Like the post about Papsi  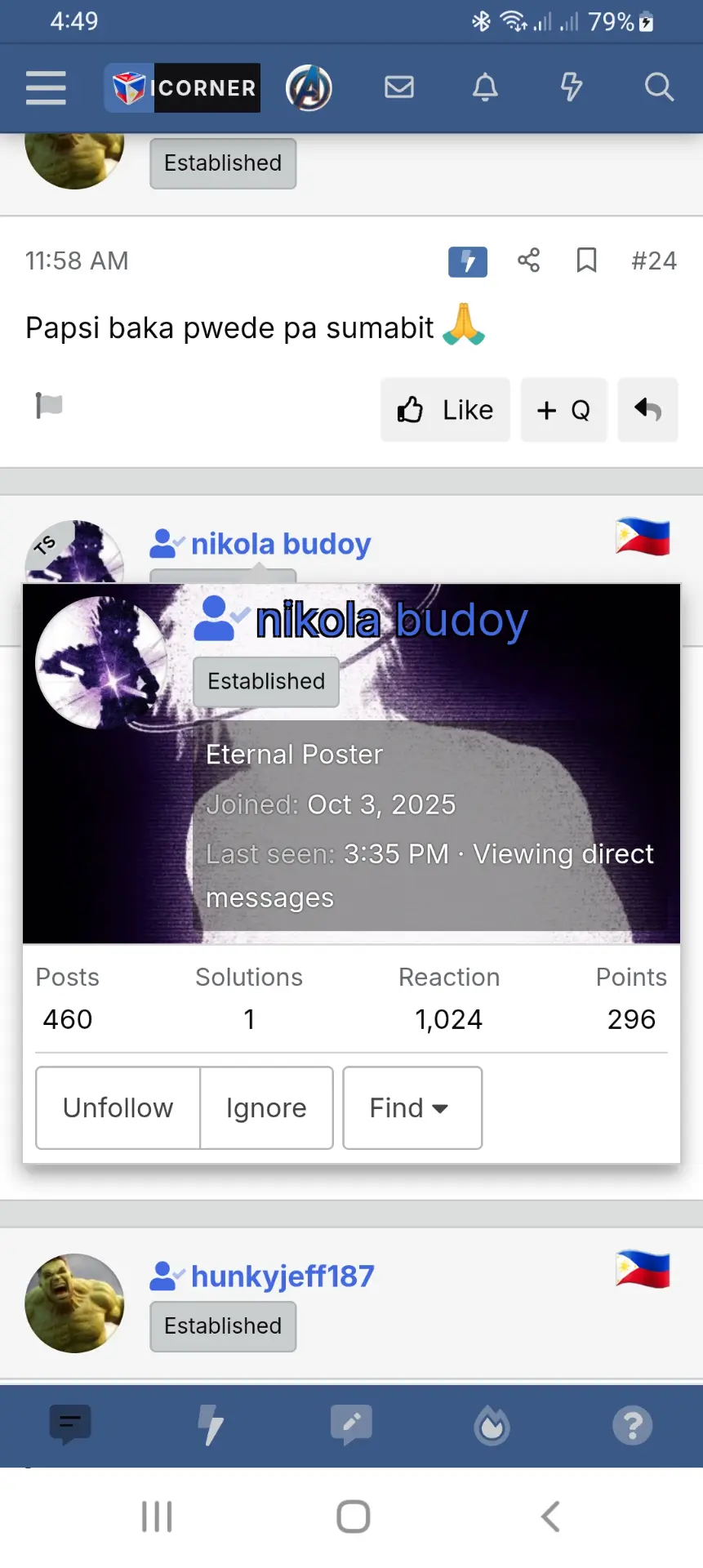pyautogui.click(x=445, y=410)
